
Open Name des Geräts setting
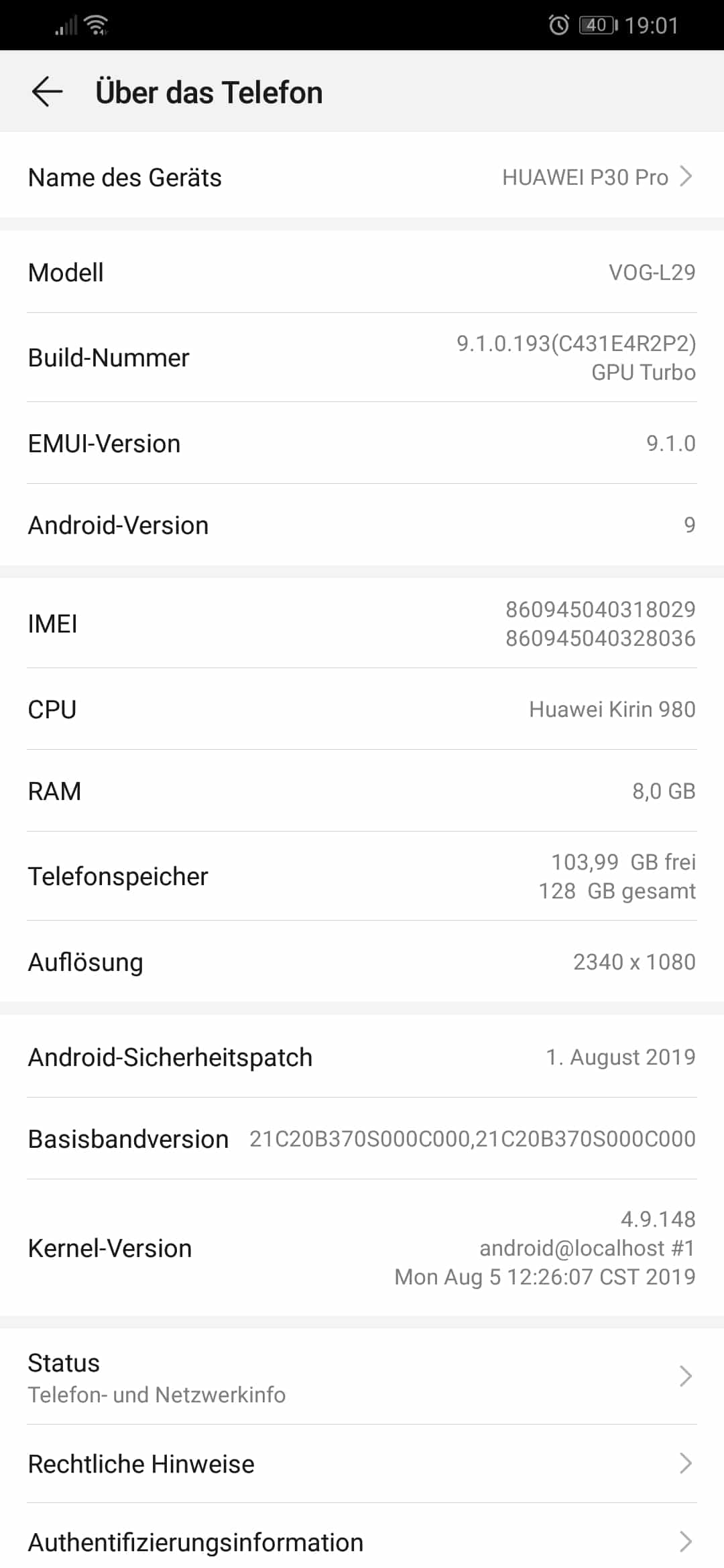click(362, 177)
